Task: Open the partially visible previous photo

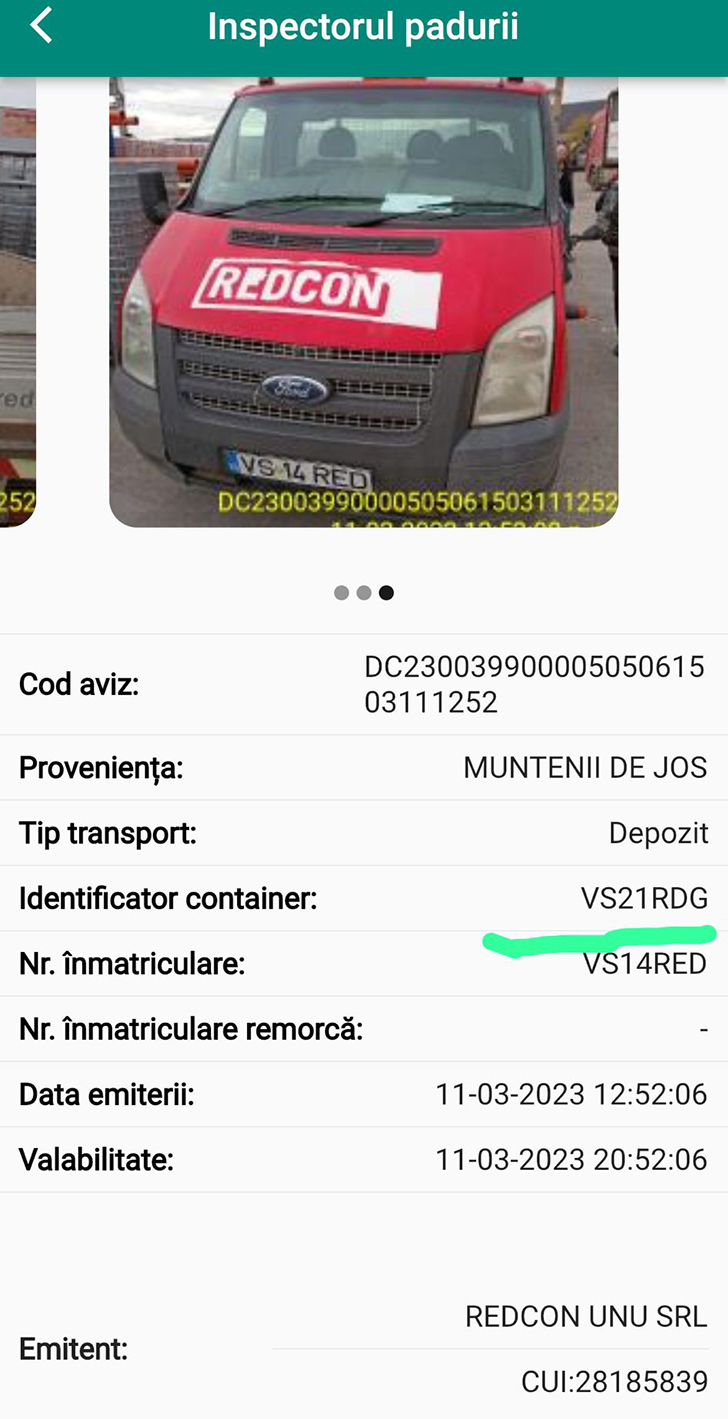Action: 16,301
